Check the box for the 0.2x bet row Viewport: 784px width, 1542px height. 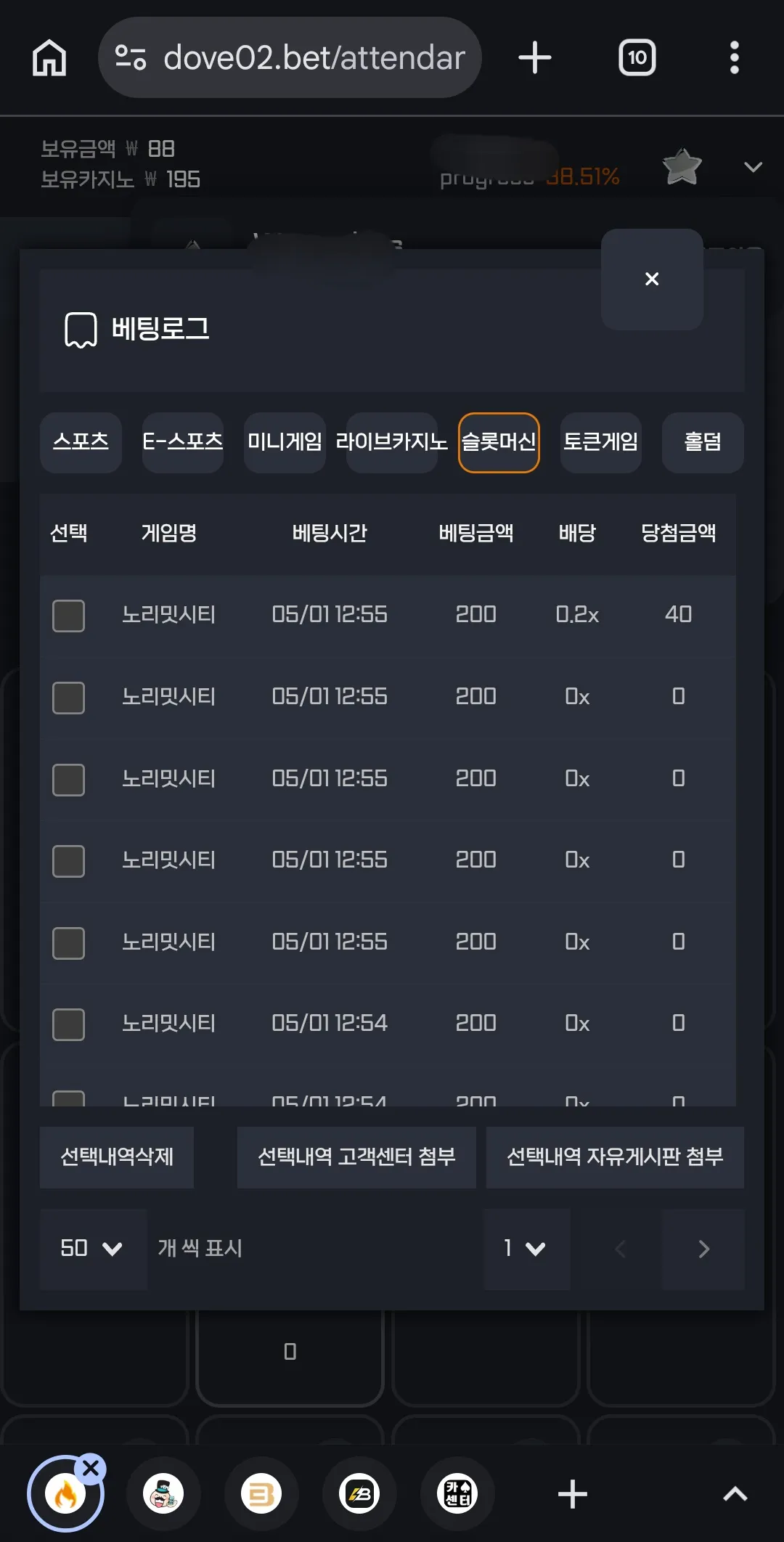tap(68, 616)
